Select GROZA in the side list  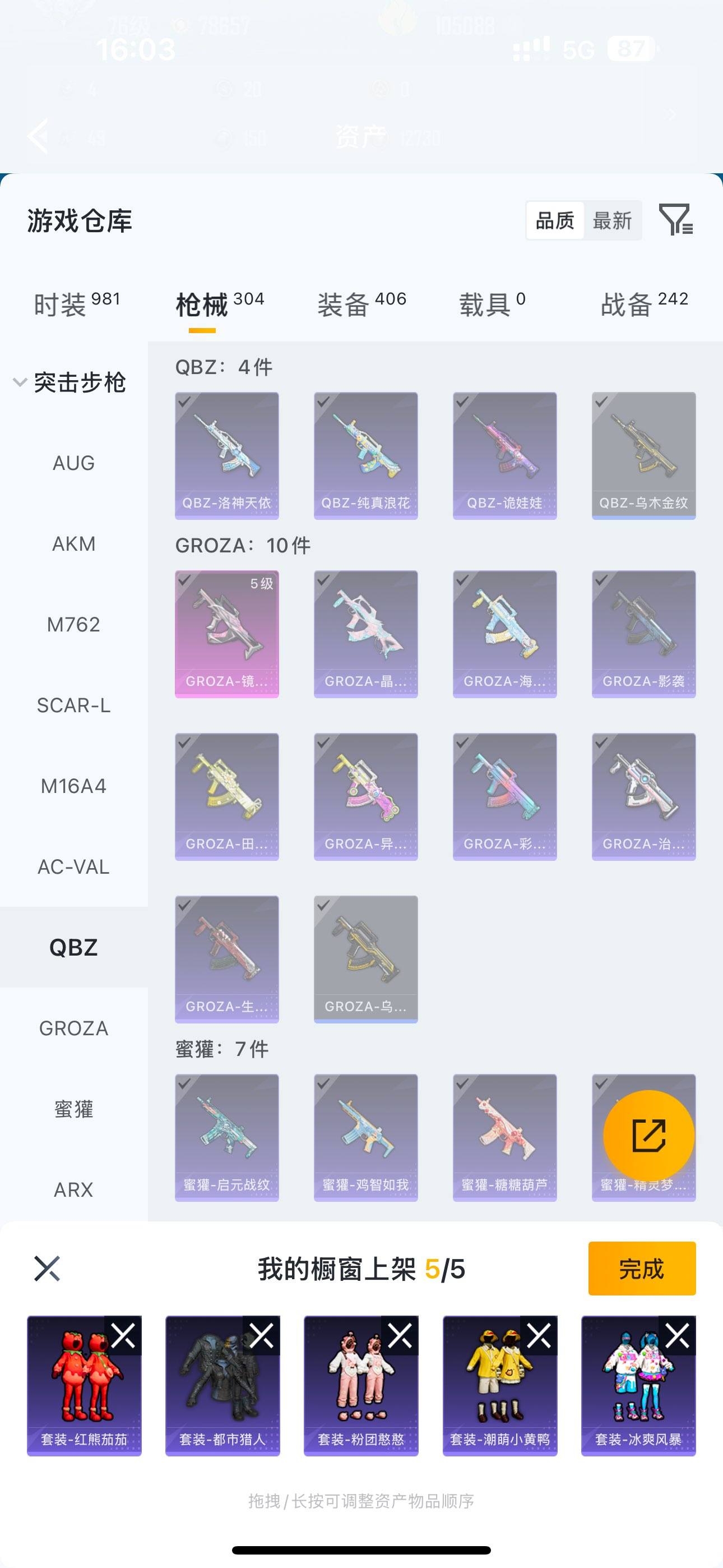coord(73,1028)
